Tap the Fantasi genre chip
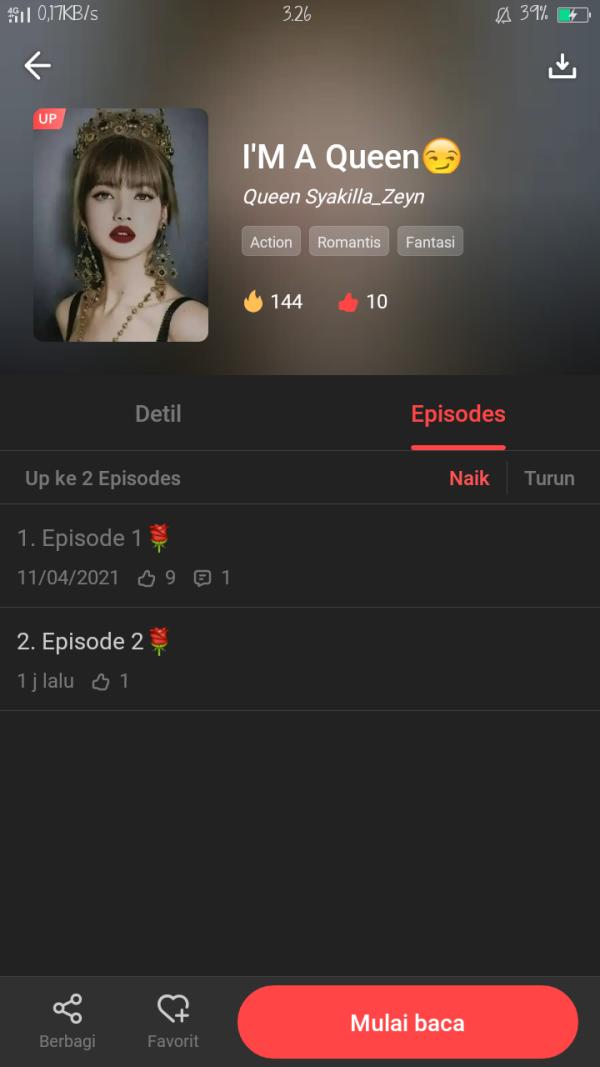600x1067 pixels. point(430,242)
